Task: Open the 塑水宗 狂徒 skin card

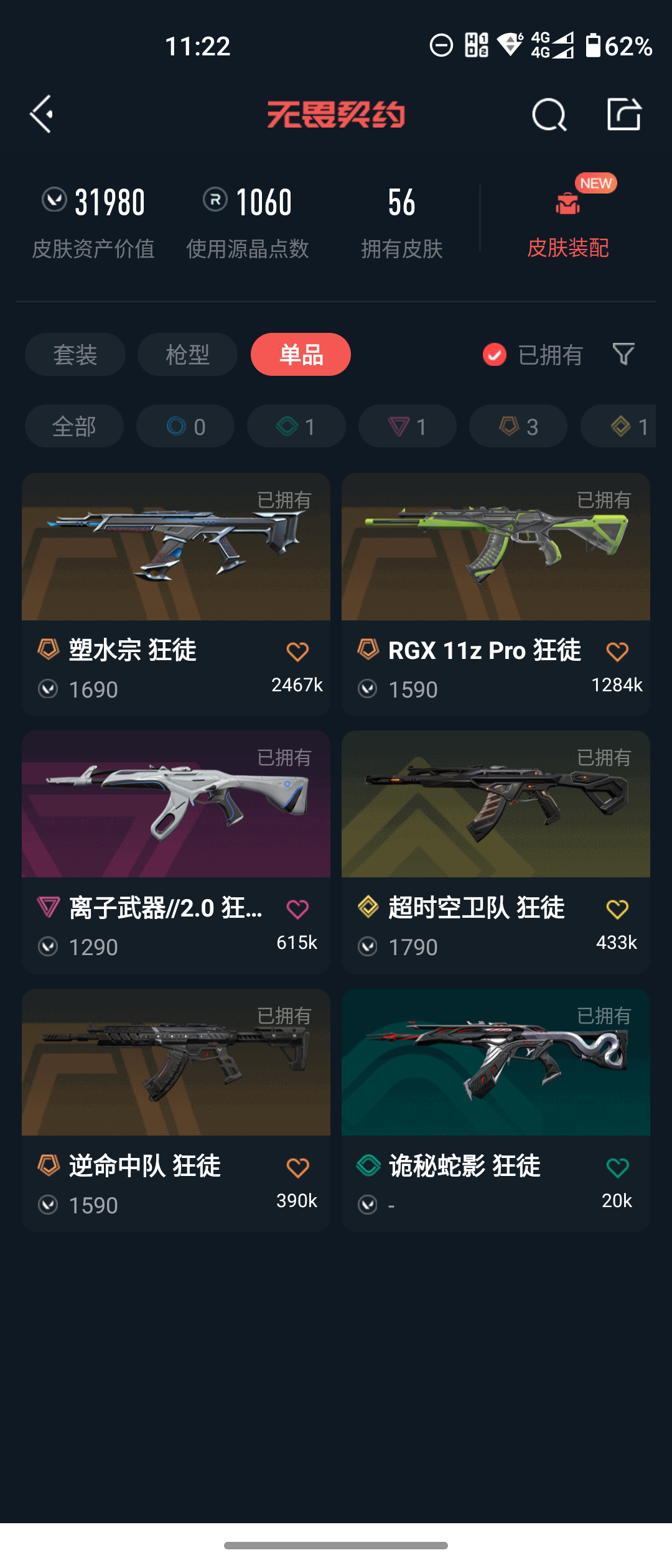Action: [176, 594]
